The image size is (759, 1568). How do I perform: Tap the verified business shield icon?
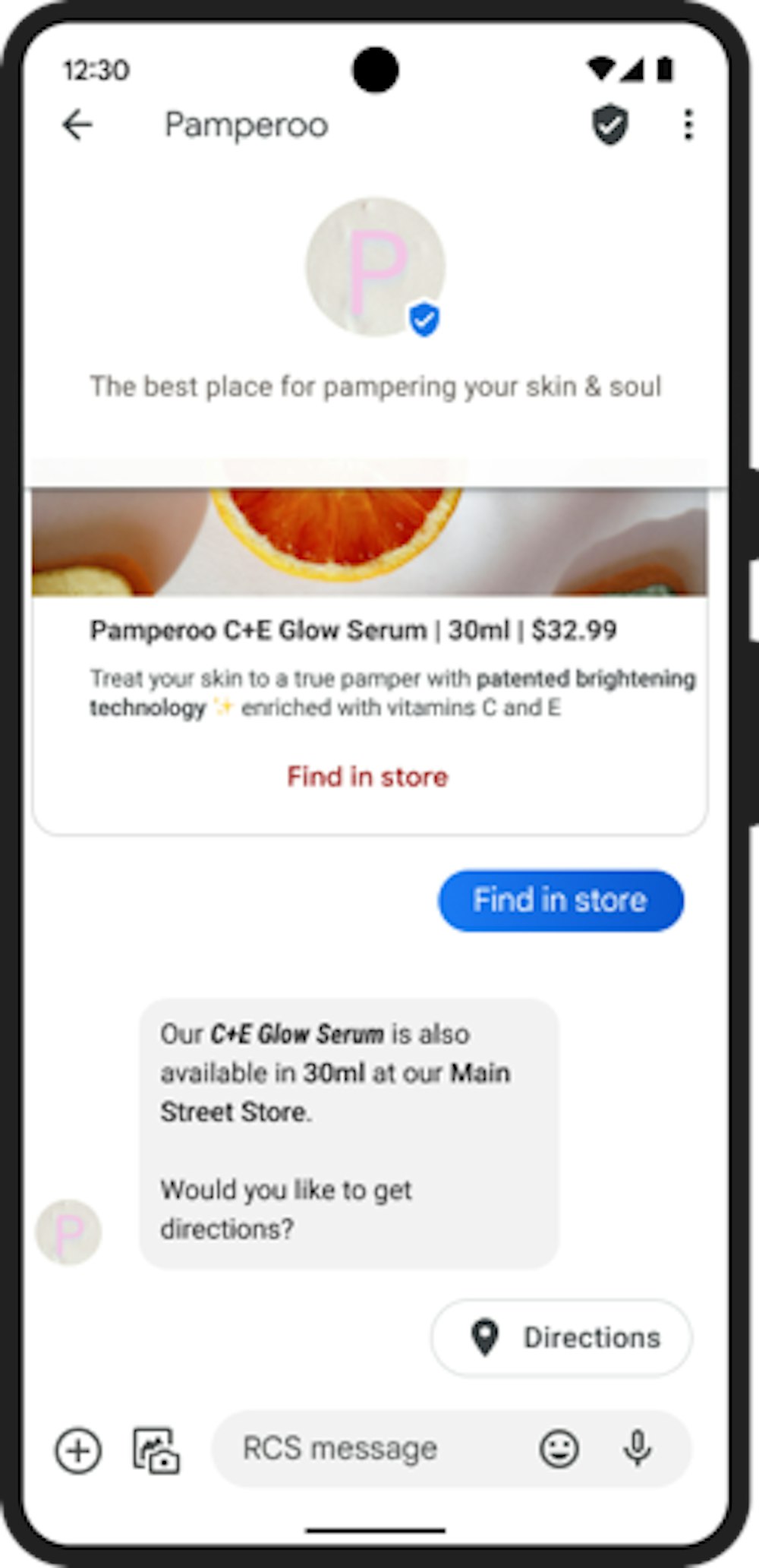(x=609, y=124)
